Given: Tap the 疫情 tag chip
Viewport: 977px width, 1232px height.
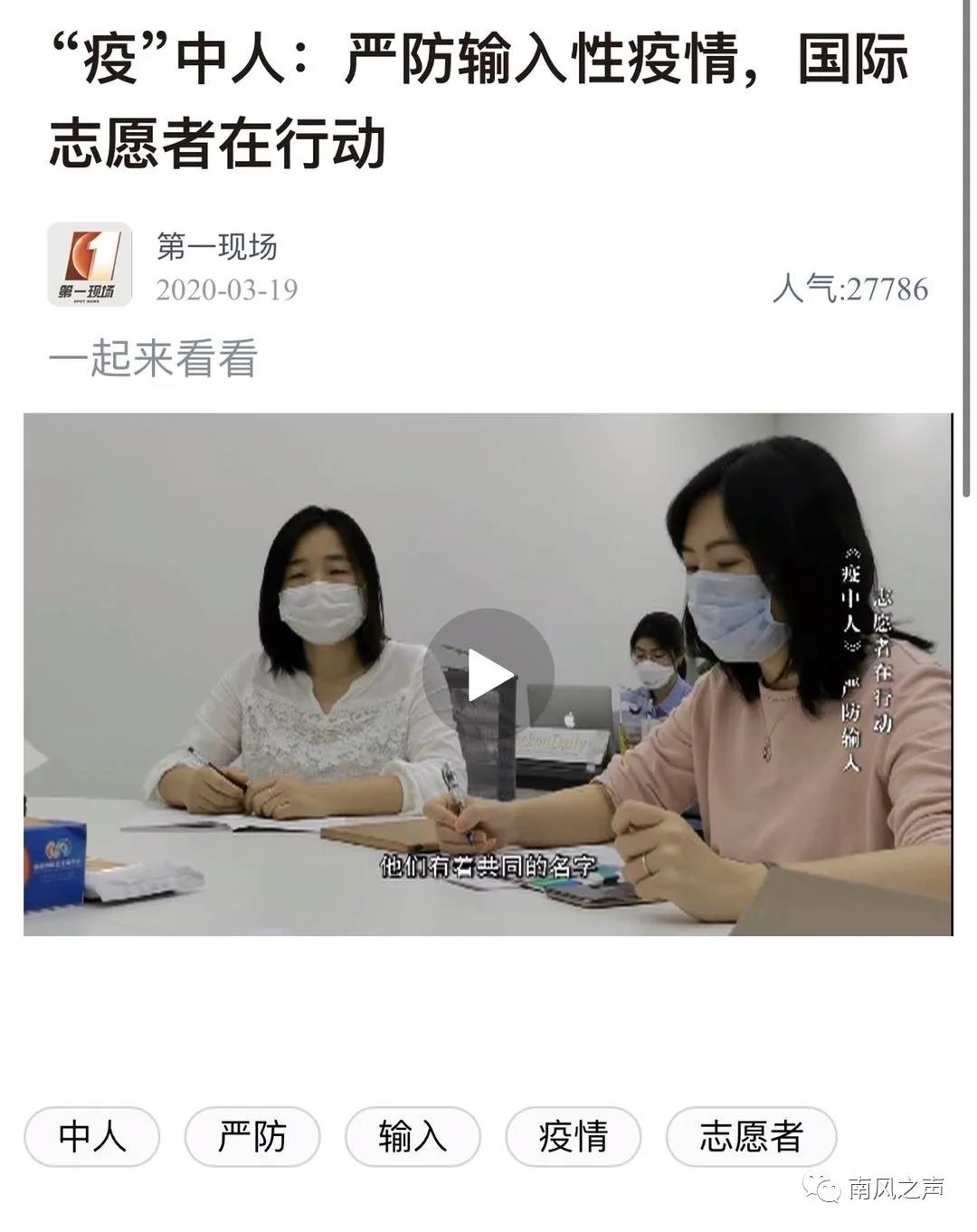Looking at the screenshot, I should click(573, 1136).
